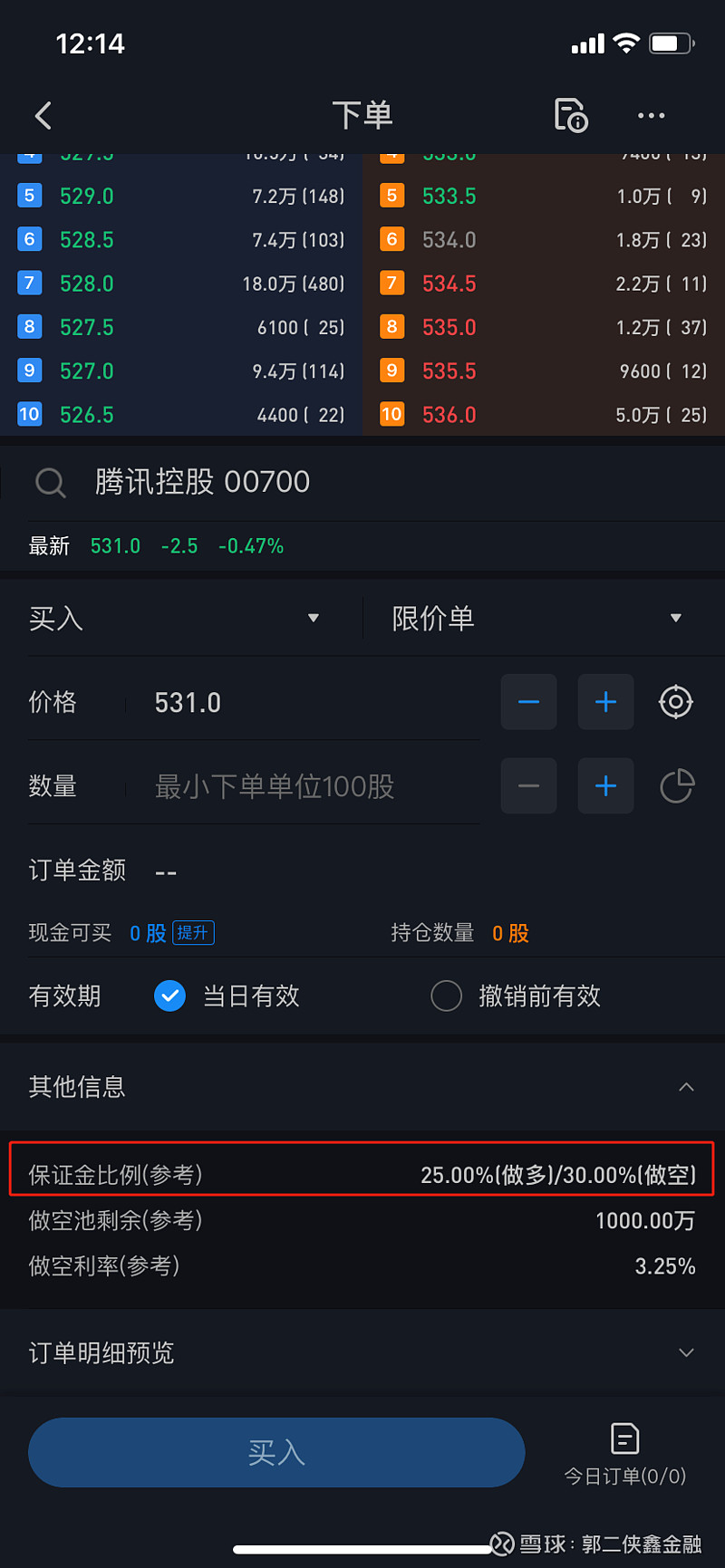Tap the price target crosshair icon
This screenshot has width=725, height=1568.
675,702
